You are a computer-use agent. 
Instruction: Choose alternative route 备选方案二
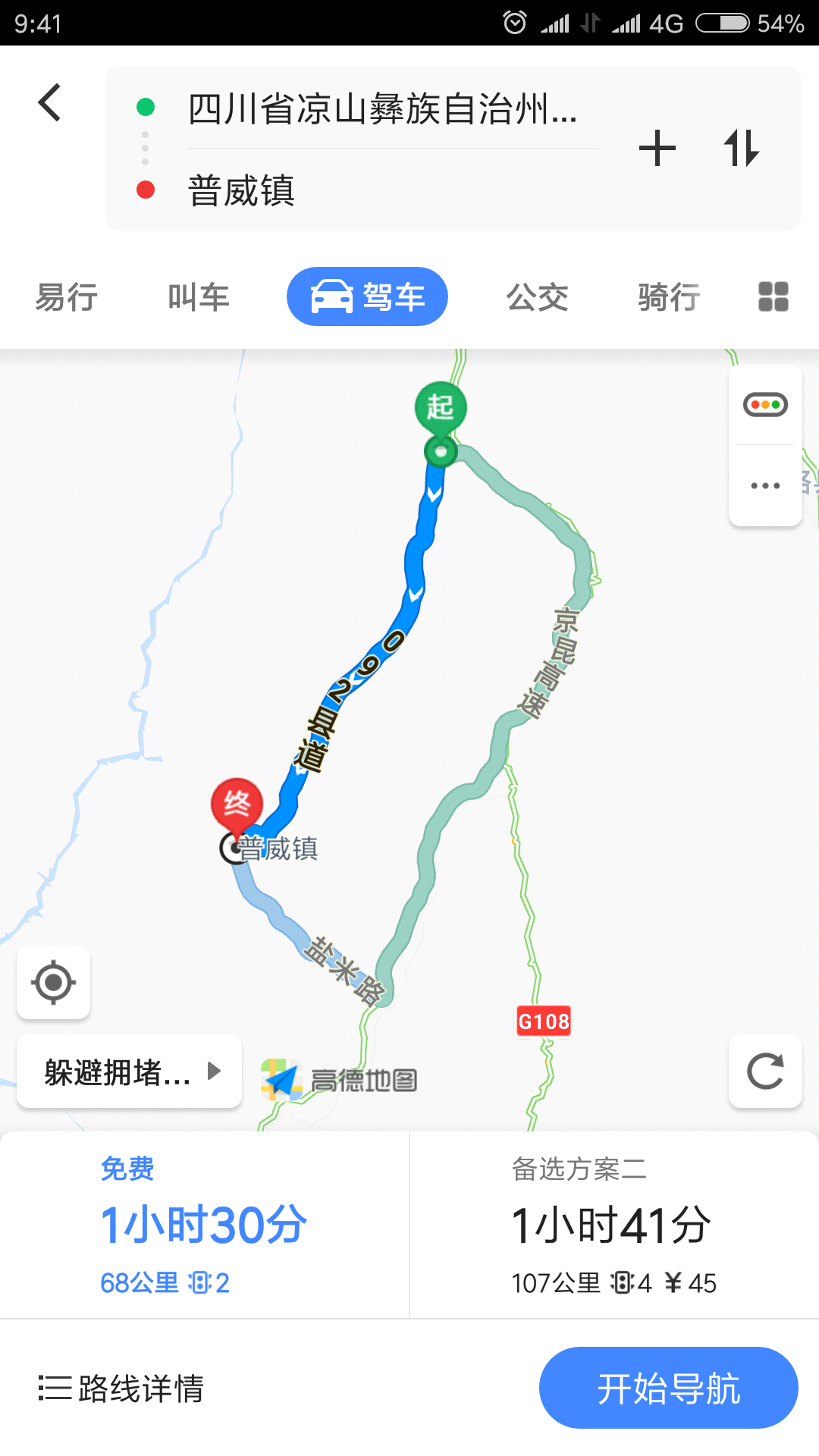pos(613,1225)
